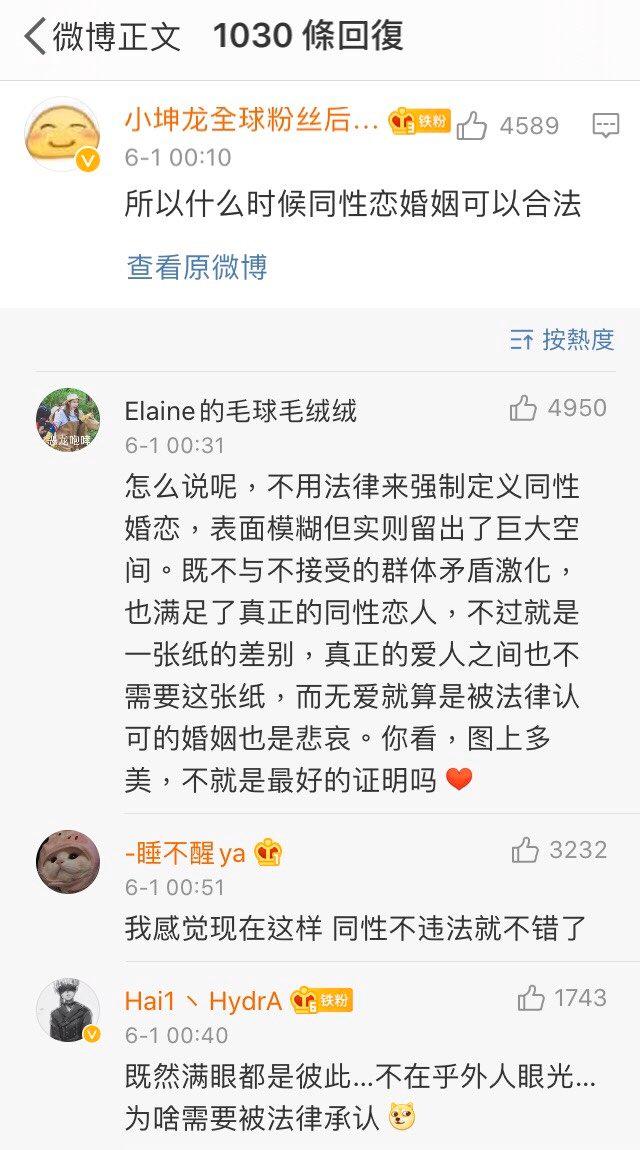The width and height of the screenshot is (640, 1150).
Task: Like Hai1丶HydrA's reply
Action: 531,998
